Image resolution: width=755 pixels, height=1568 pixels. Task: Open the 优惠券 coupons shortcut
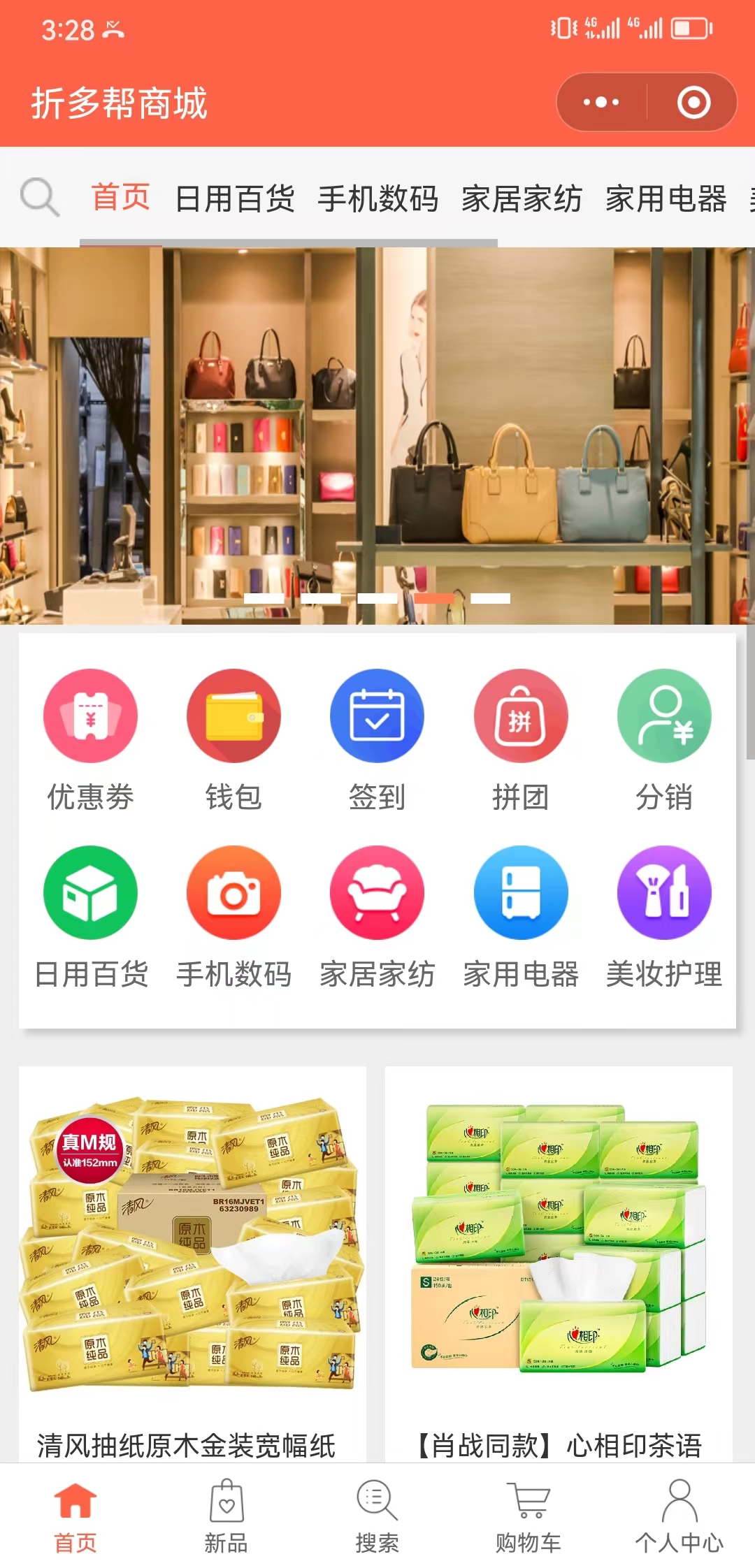click(x=90, y=739)
